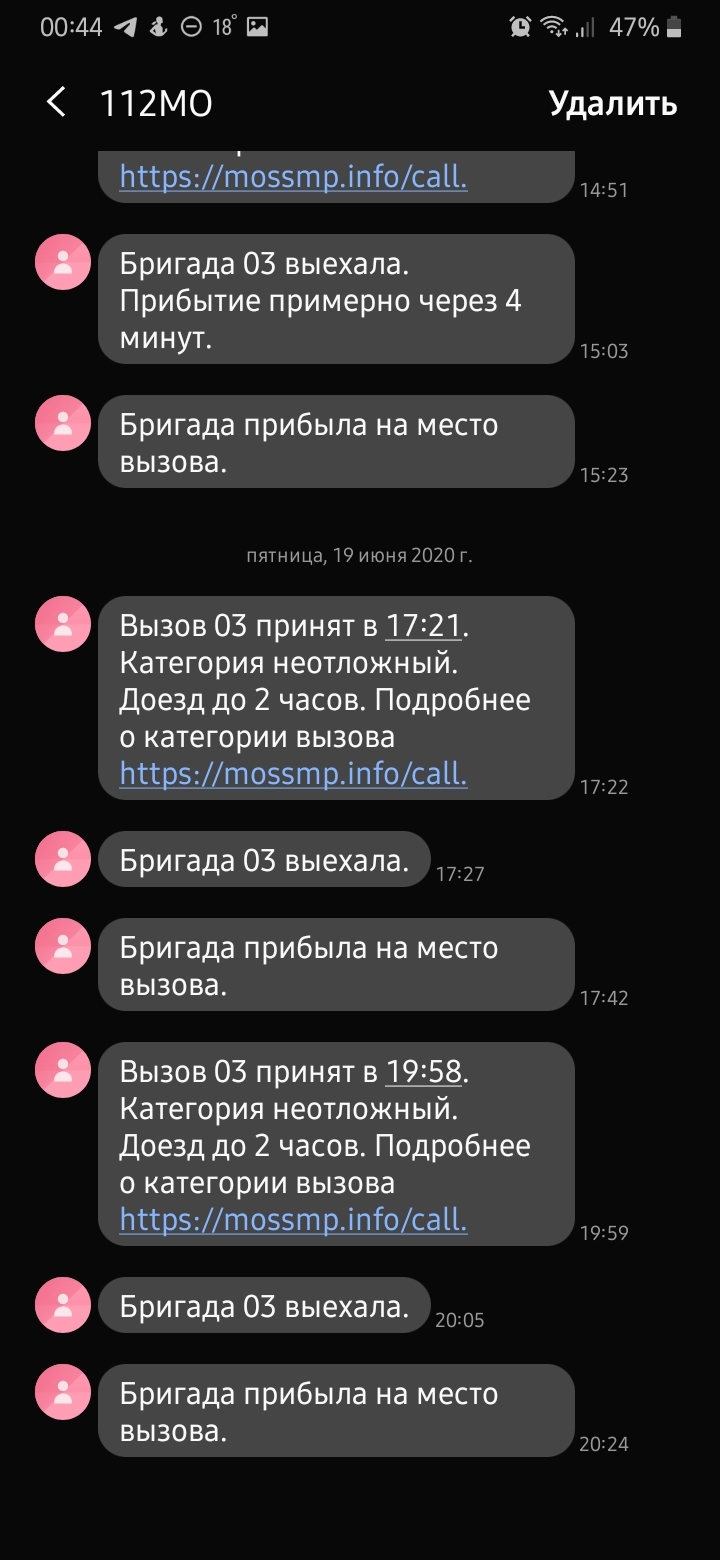This screenshot has width=720, height=1560.
Task: Go back using the top-left arrow
Action: click(56, 102)
